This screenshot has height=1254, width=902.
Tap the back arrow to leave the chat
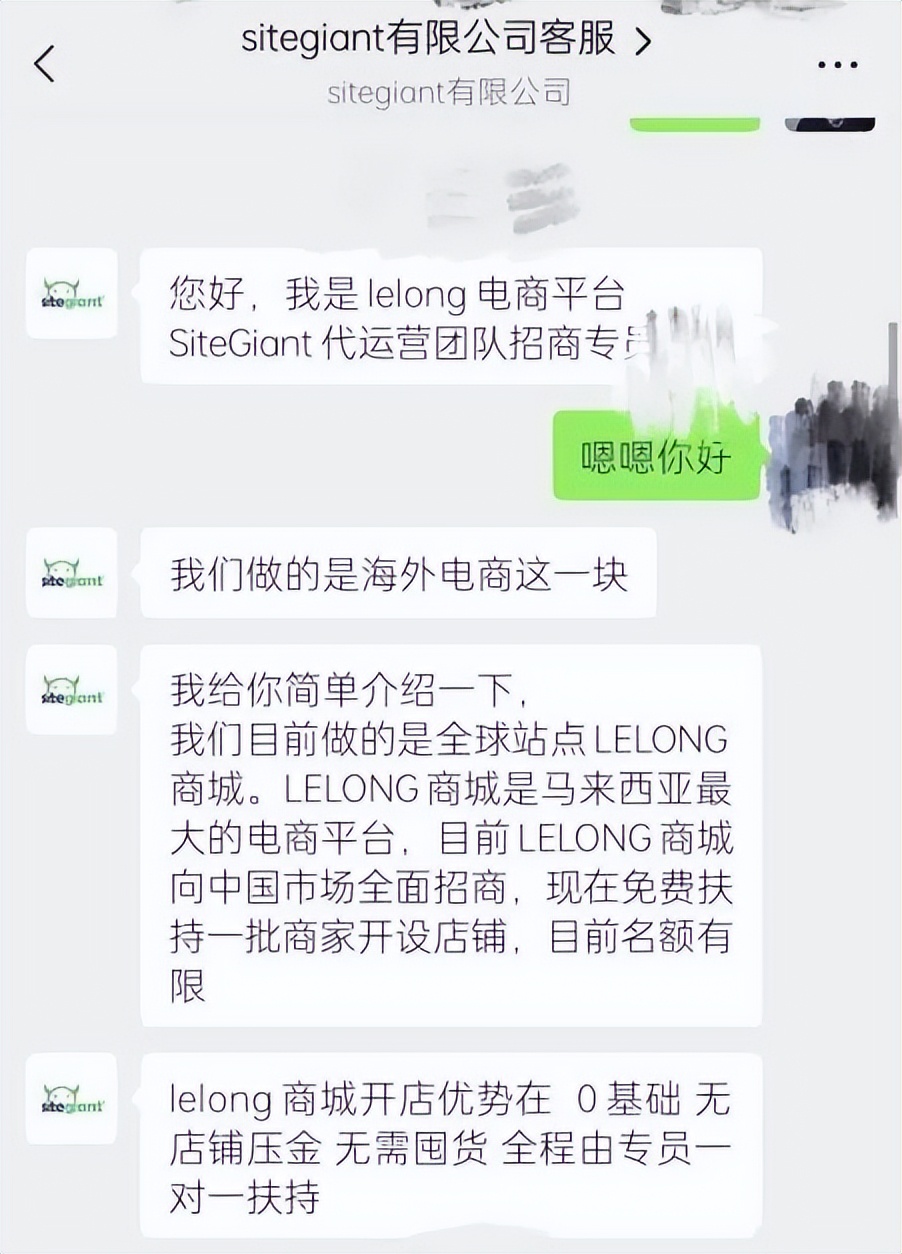point(42,61)
